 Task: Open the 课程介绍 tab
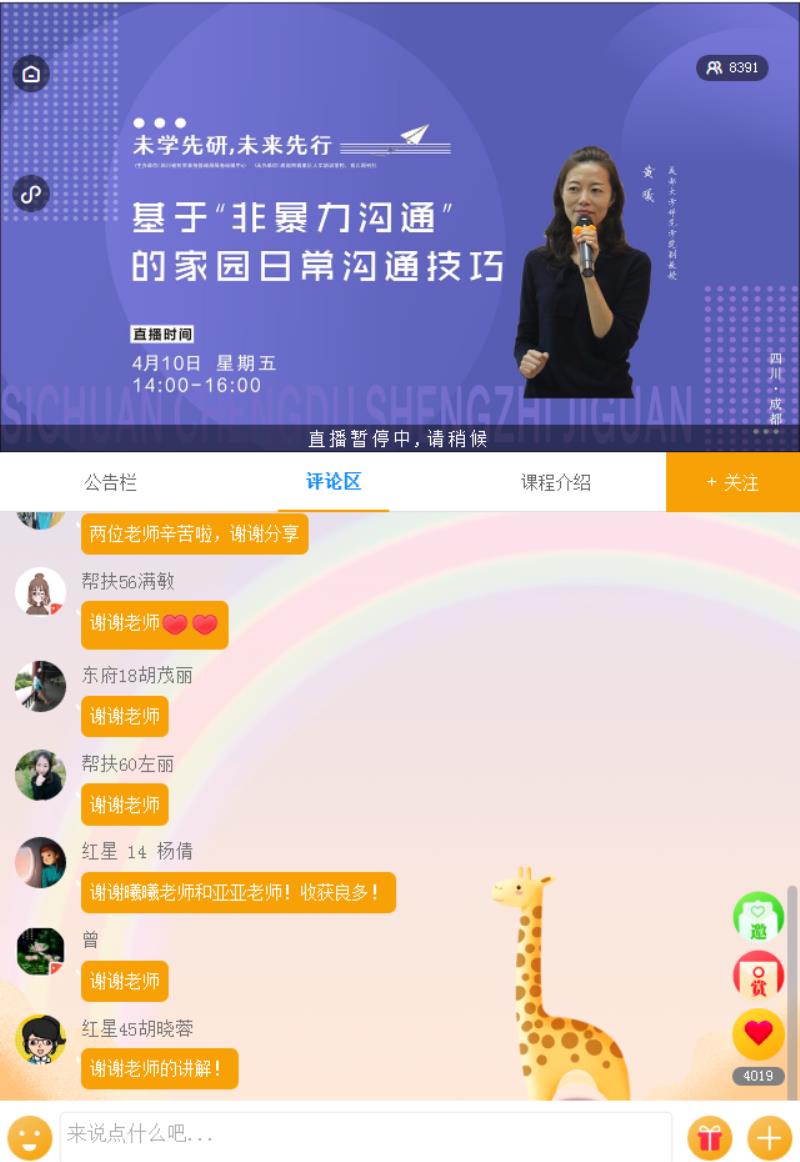click(x=555, y=482)
